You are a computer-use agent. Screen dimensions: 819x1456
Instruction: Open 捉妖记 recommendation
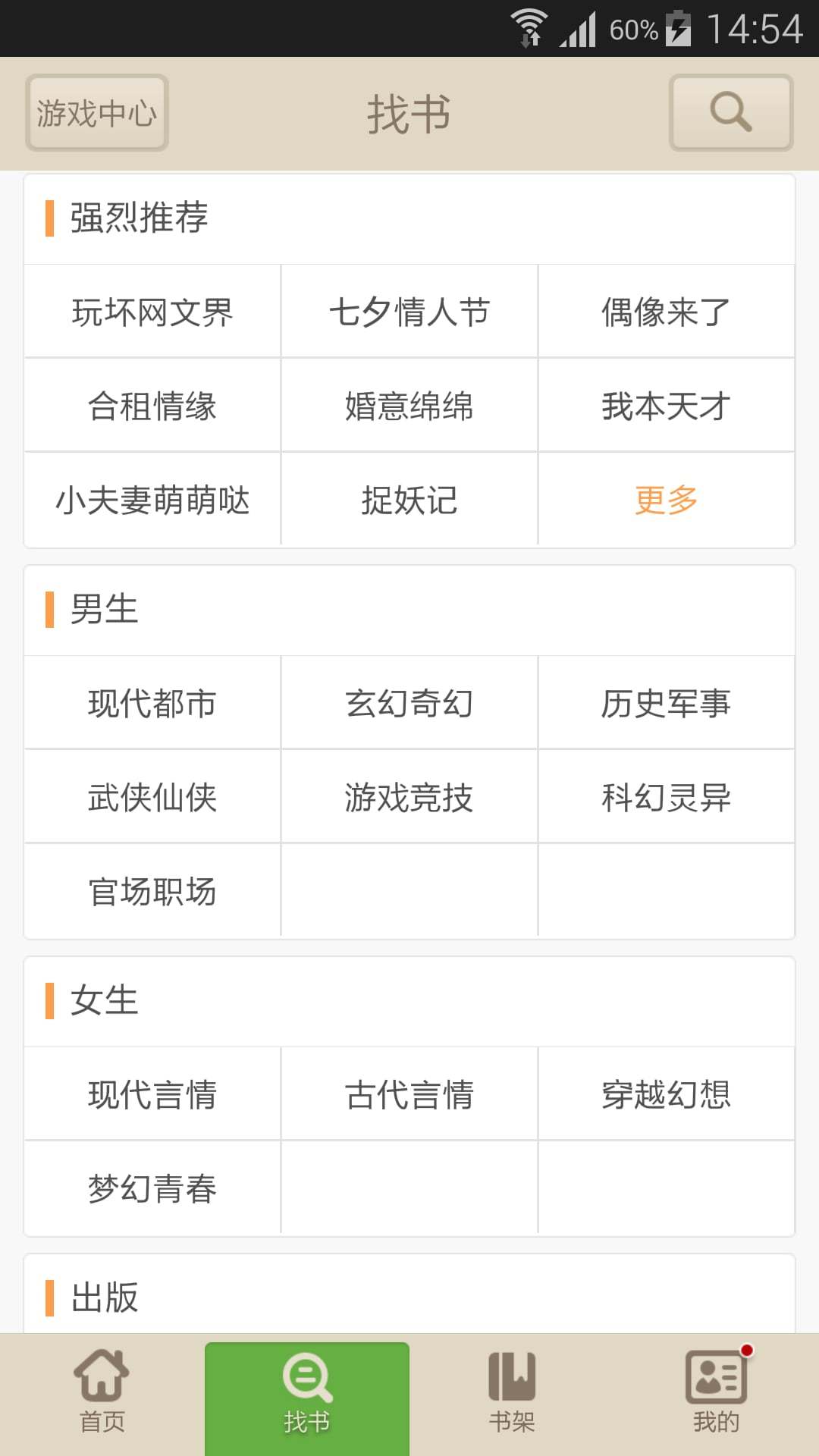pyautogui.click(x=409, y=500)
